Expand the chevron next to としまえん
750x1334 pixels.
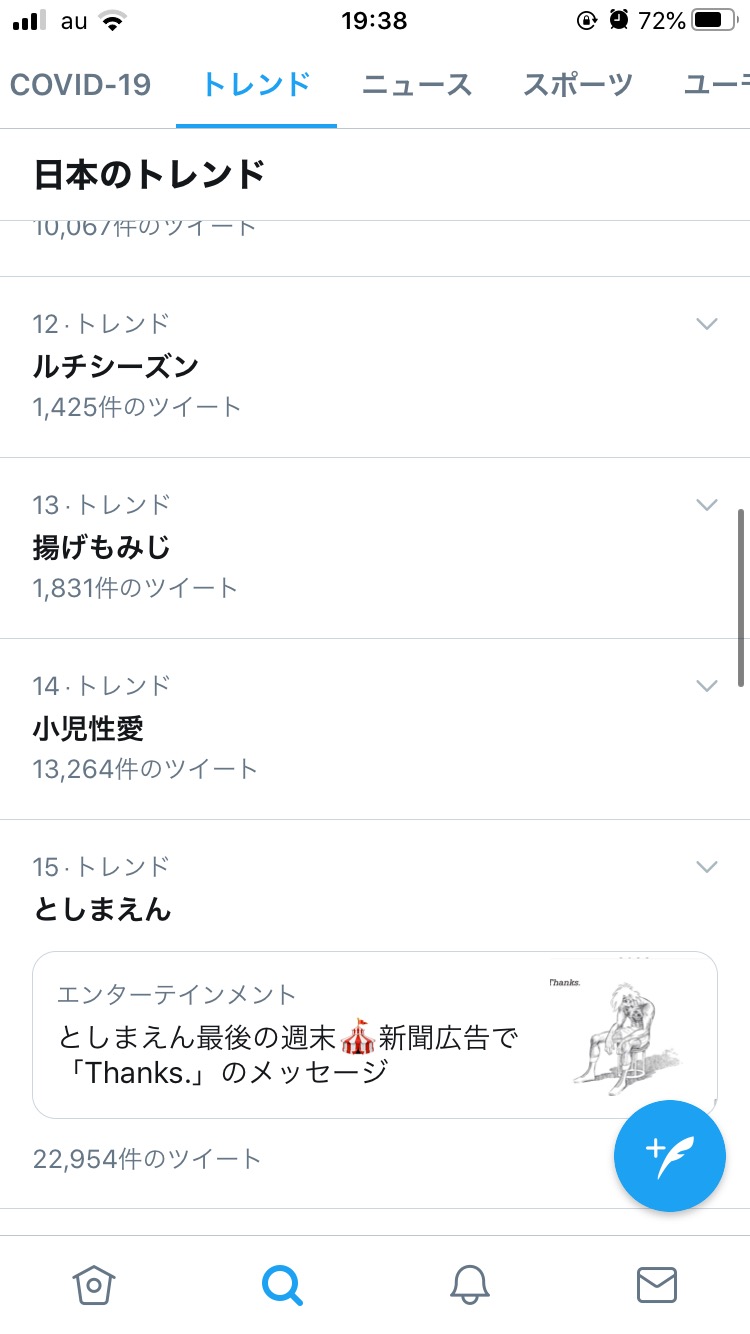pyautogui.click(x=707, y=867)
